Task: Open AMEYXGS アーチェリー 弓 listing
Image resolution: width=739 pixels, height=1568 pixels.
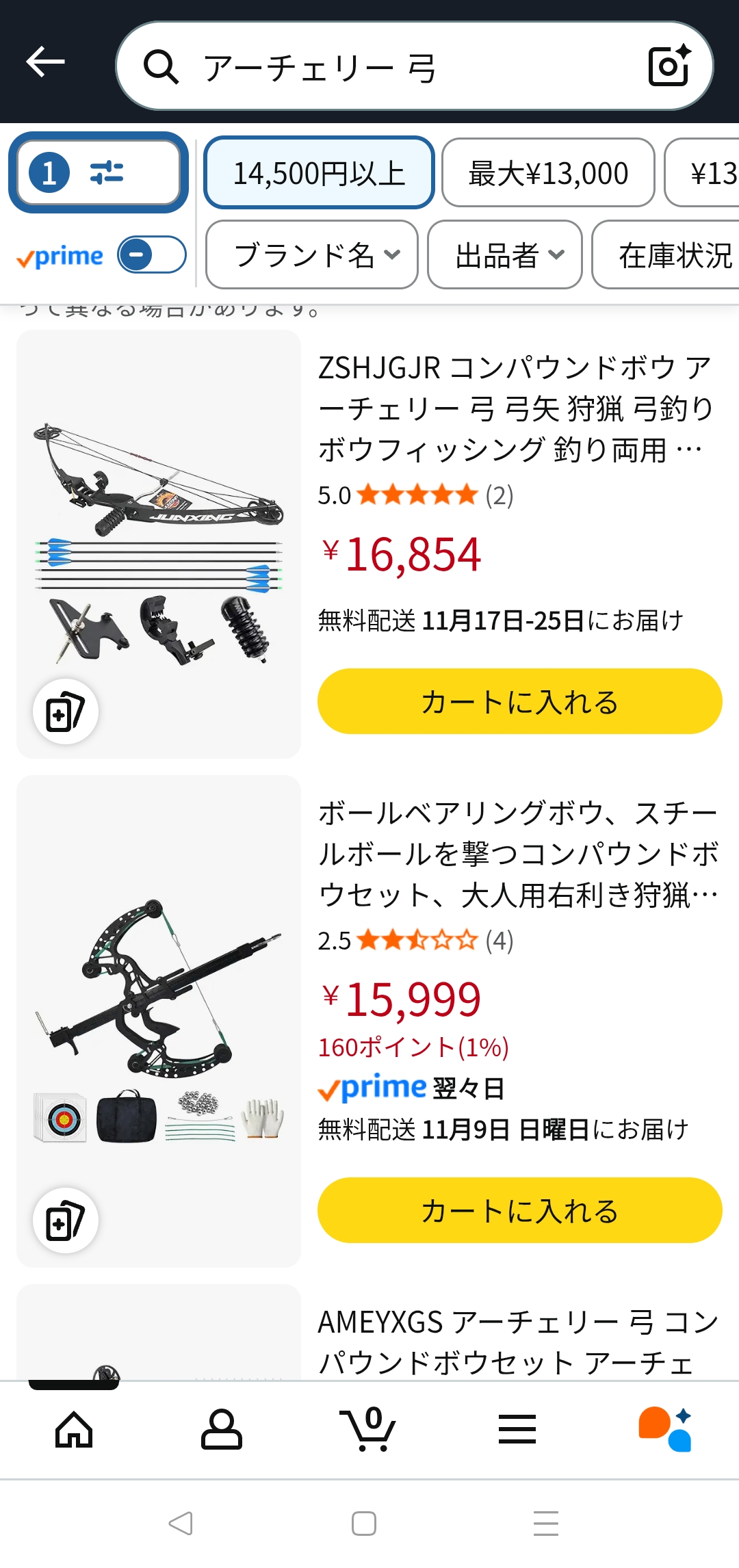Action: (x=518, y=1342)
